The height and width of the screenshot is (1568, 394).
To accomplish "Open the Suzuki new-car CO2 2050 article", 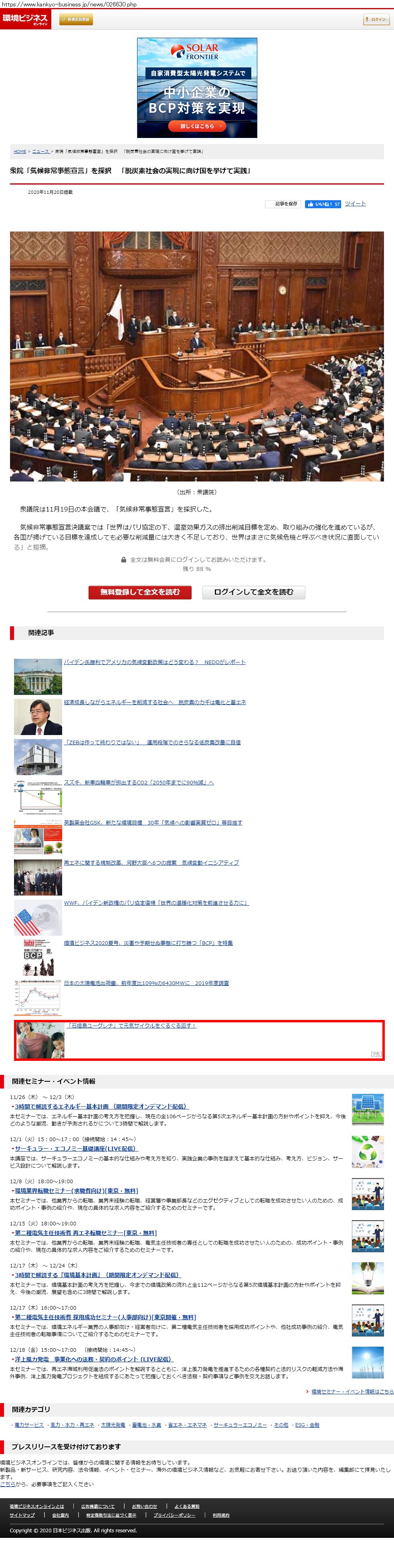I will (x=139, y=782).
